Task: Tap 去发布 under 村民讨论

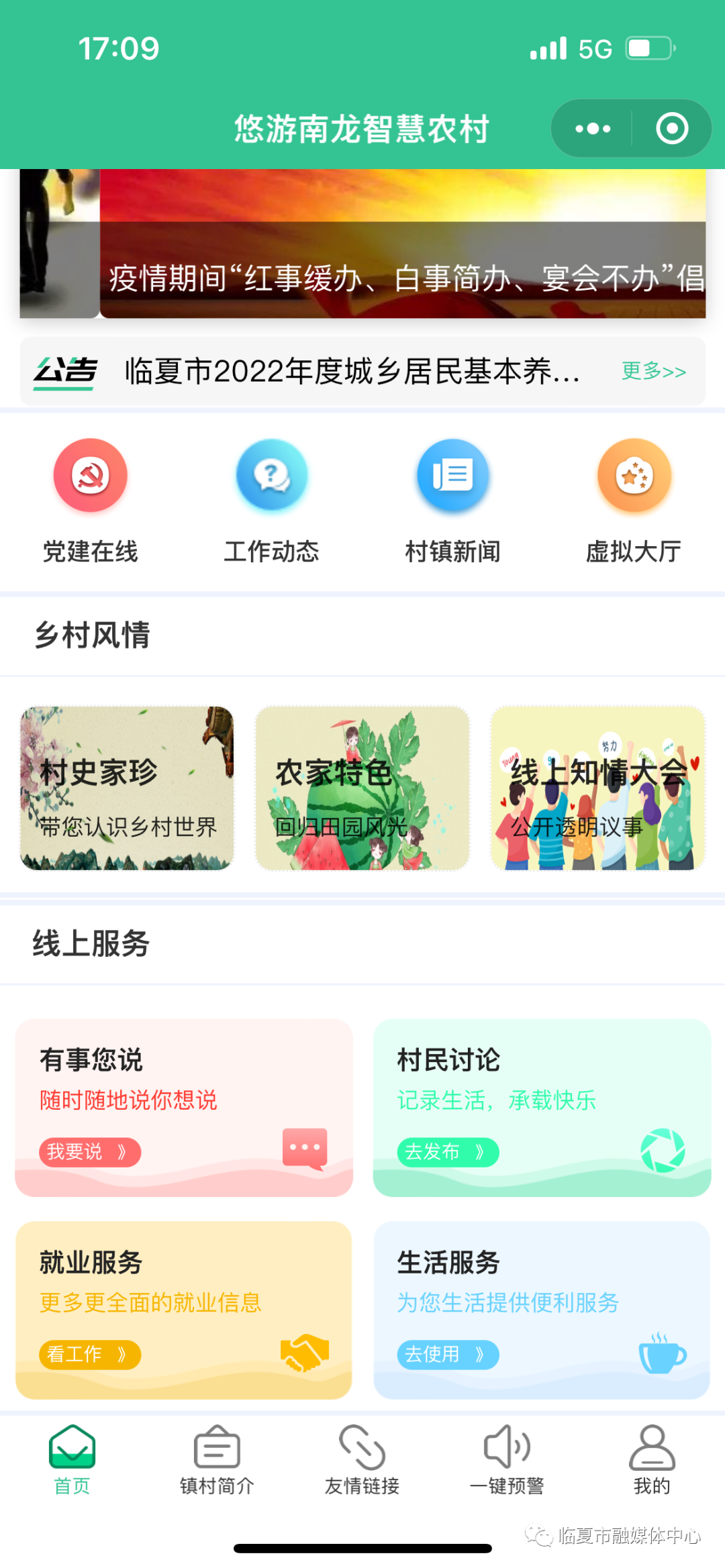Action: pyautogui.click(x=447, y=1152)
